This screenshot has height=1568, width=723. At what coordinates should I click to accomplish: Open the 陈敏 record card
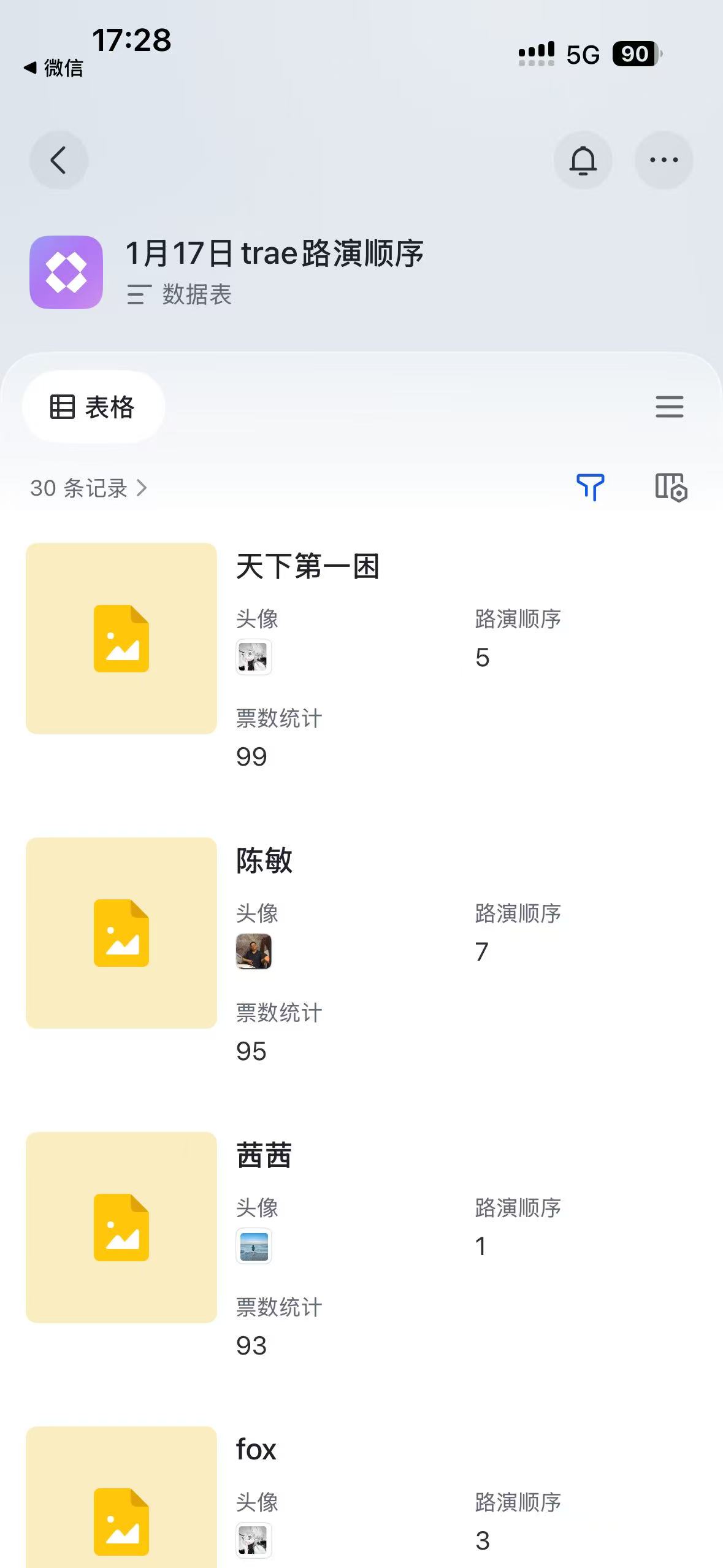264,861
